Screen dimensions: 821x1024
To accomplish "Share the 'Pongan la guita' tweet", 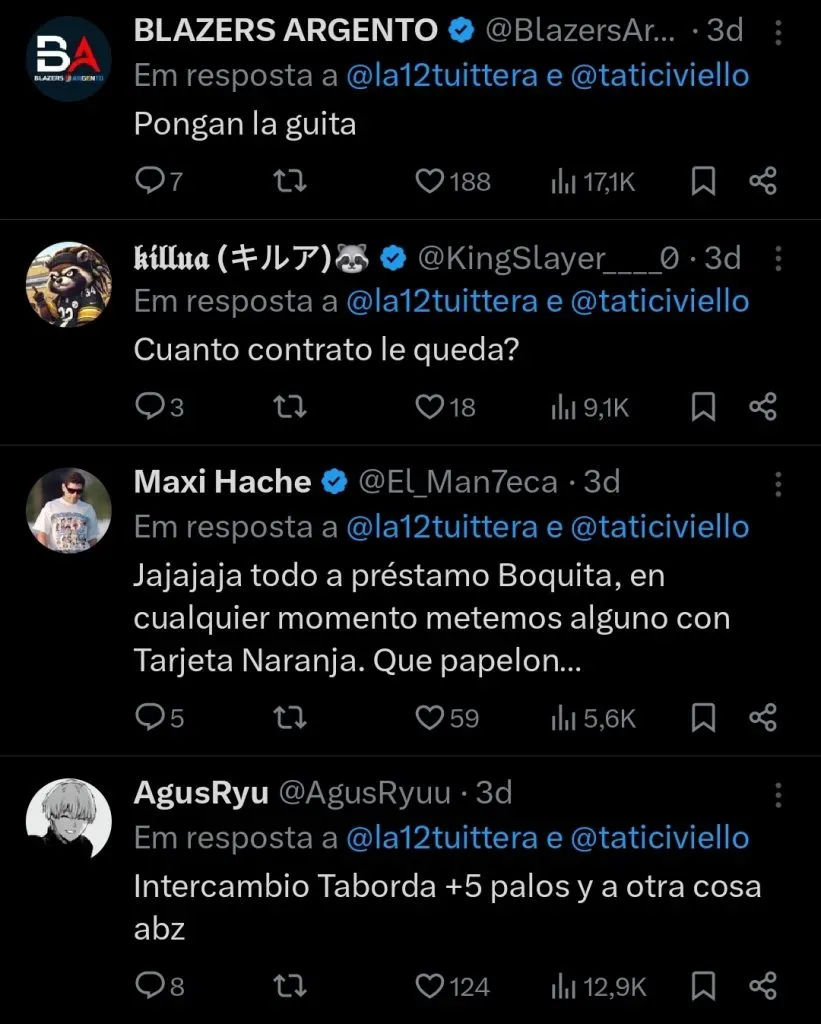I will [763, 181].
